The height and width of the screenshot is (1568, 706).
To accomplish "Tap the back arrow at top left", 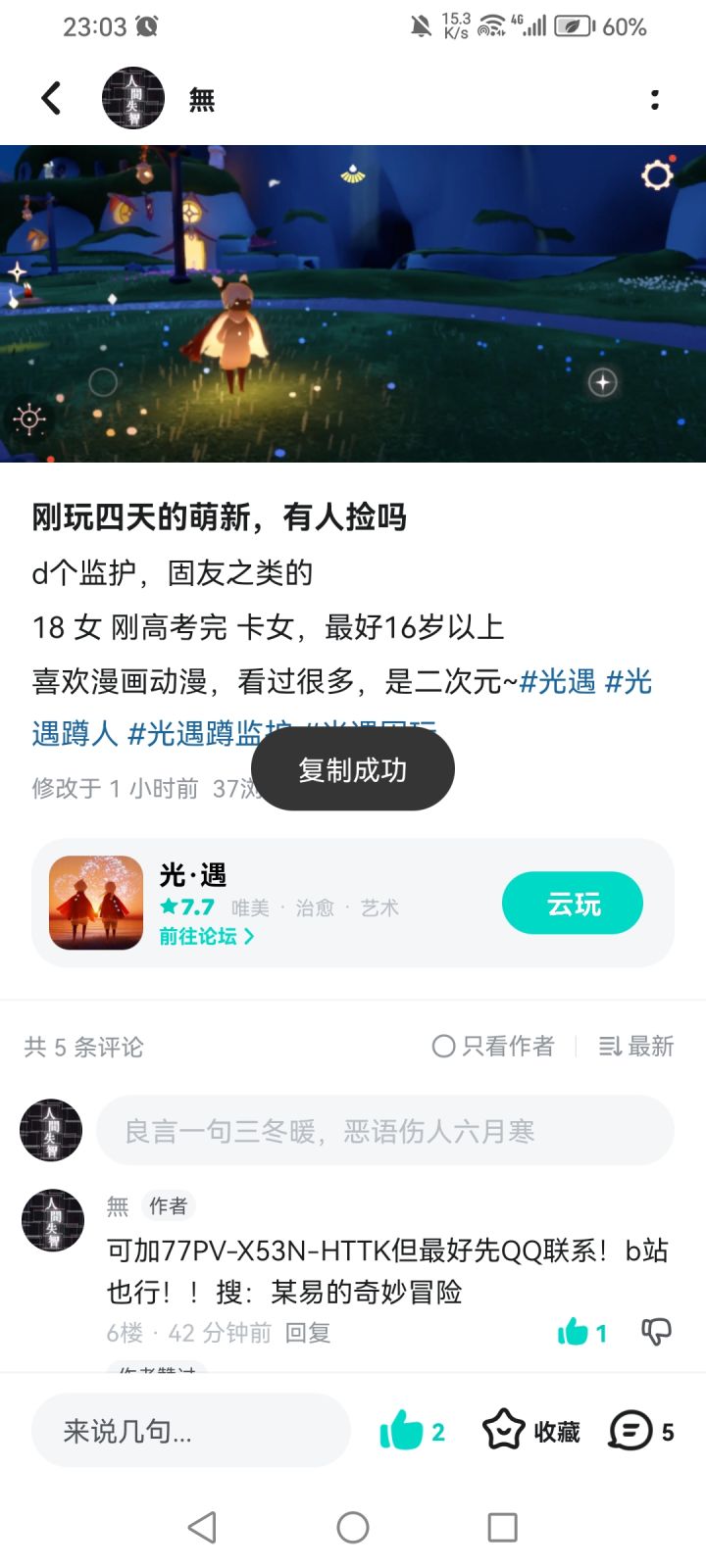I will (51, 98).
